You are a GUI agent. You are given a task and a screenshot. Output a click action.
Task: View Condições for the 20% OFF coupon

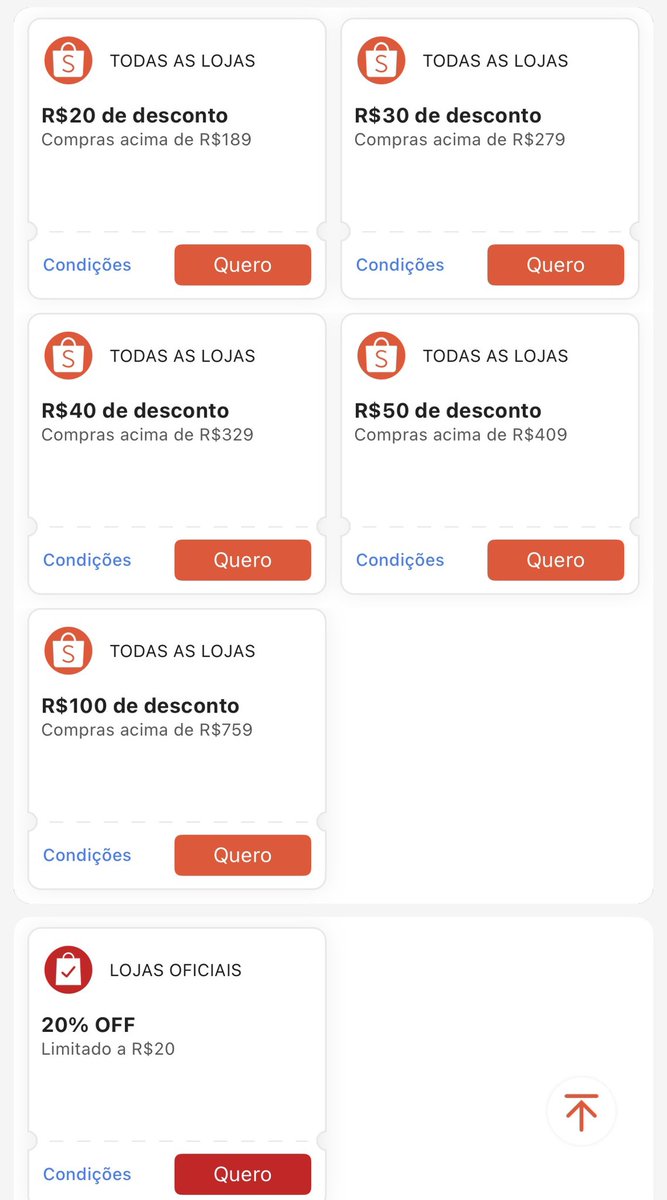(87, 1174)
